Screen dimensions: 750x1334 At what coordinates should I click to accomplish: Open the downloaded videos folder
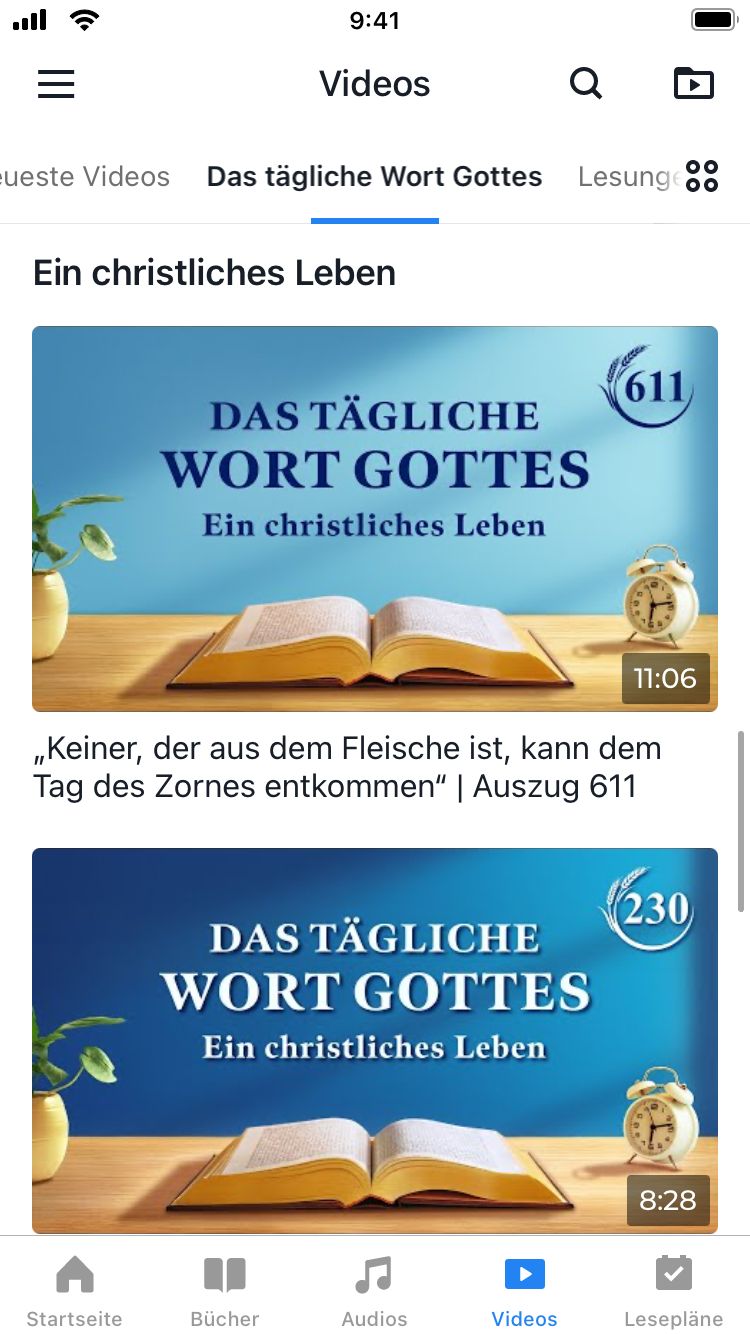coord(694,84)
